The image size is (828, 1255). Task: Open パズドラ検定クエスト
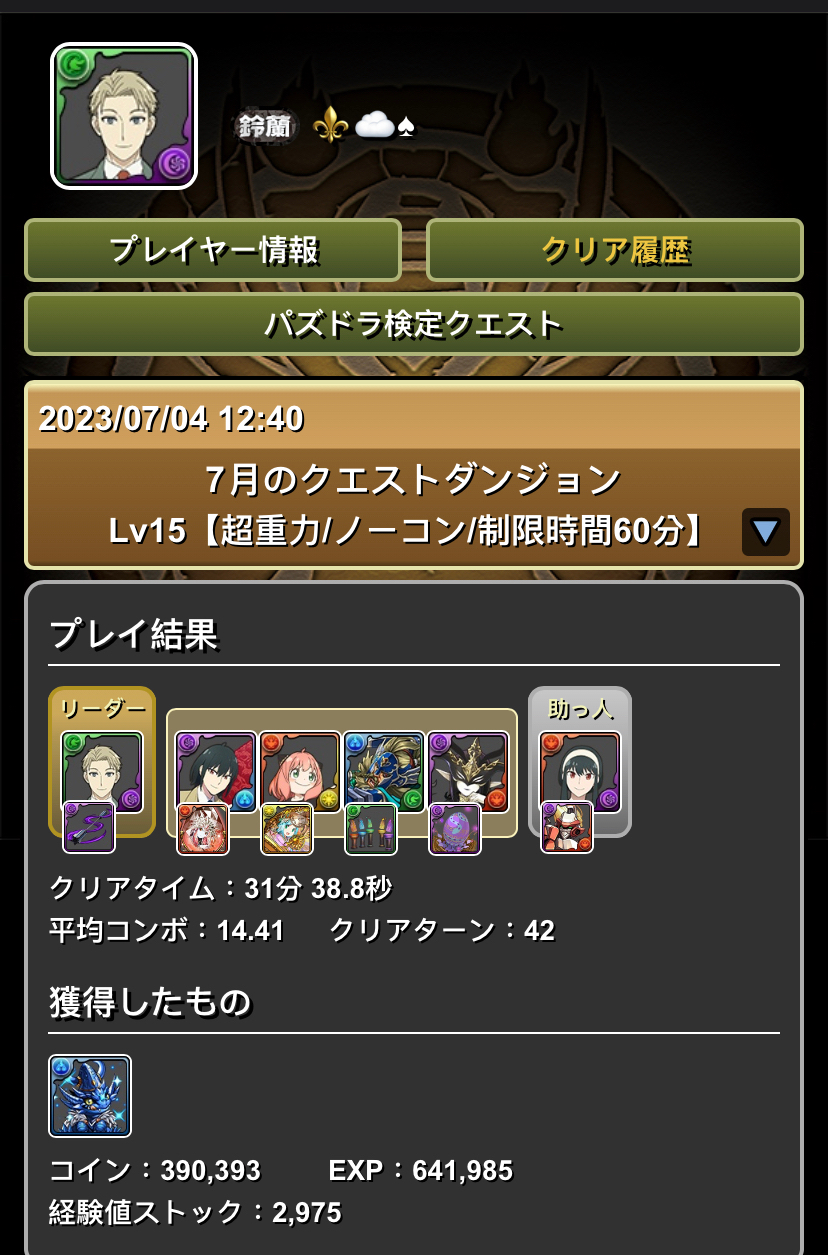[413, 324]
